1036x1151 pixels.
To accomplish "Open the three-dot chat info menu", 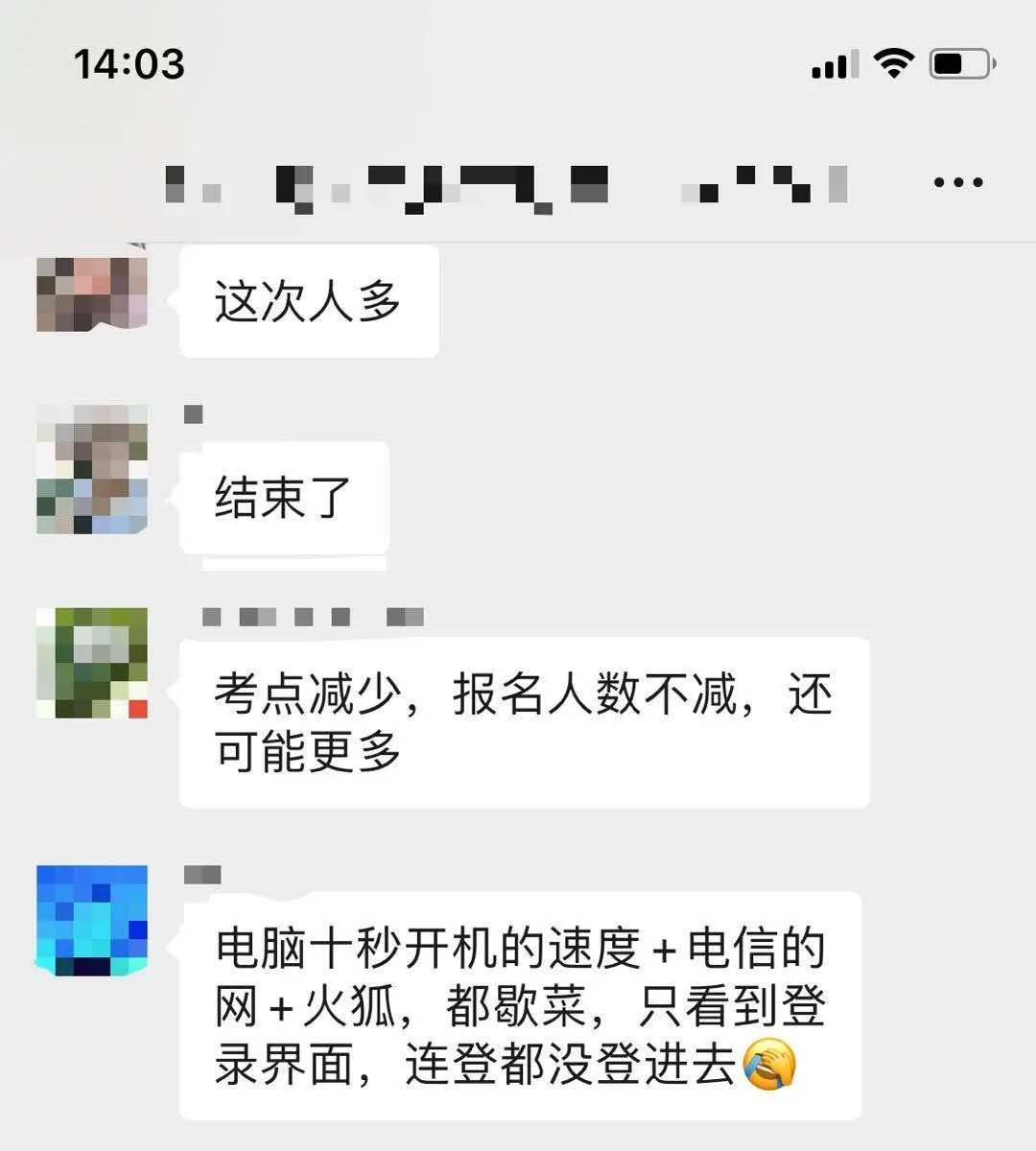I will point(958,182).
